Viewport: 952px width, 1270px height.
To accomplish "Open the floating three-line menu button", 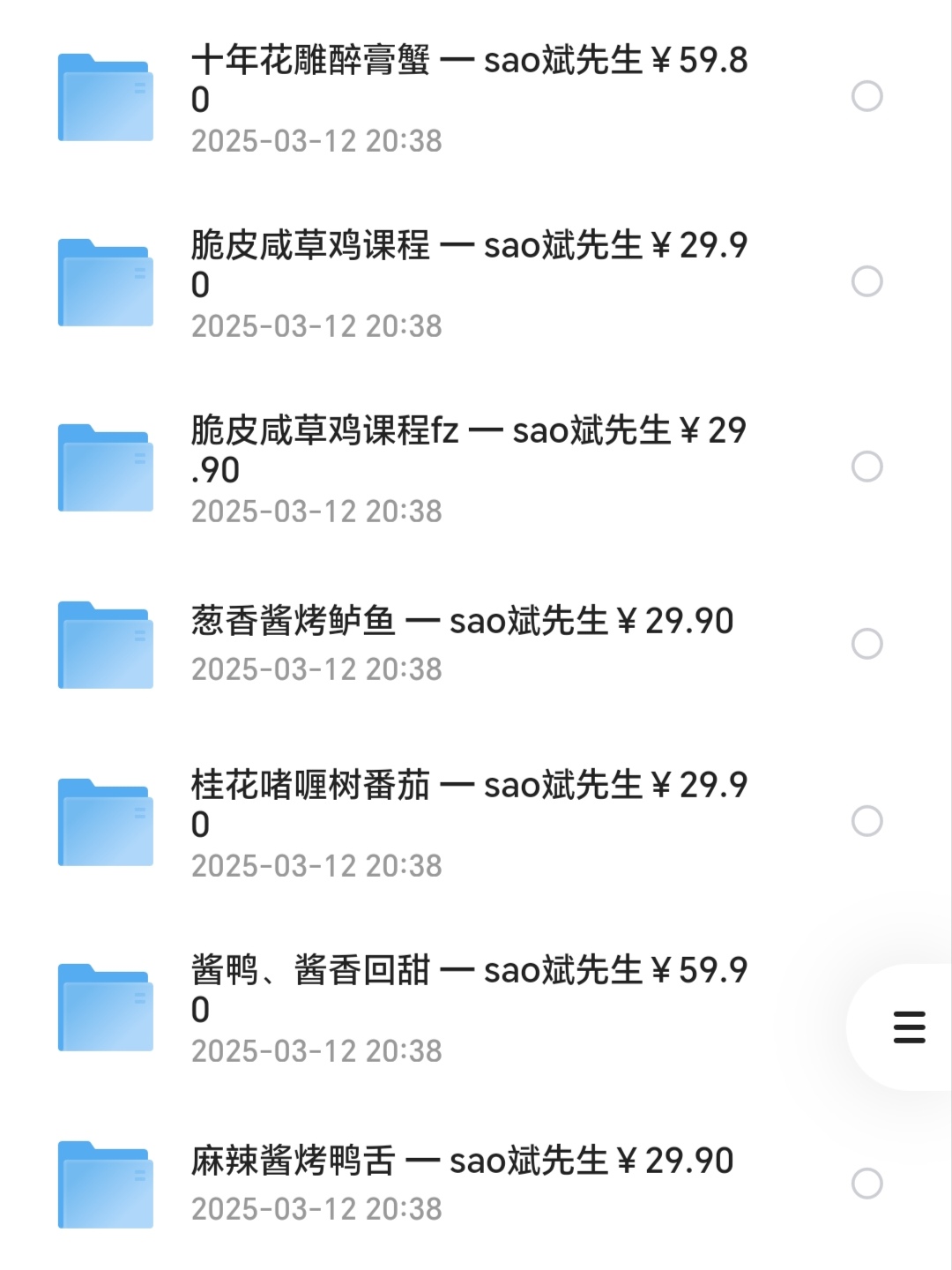I will 909,1027.
